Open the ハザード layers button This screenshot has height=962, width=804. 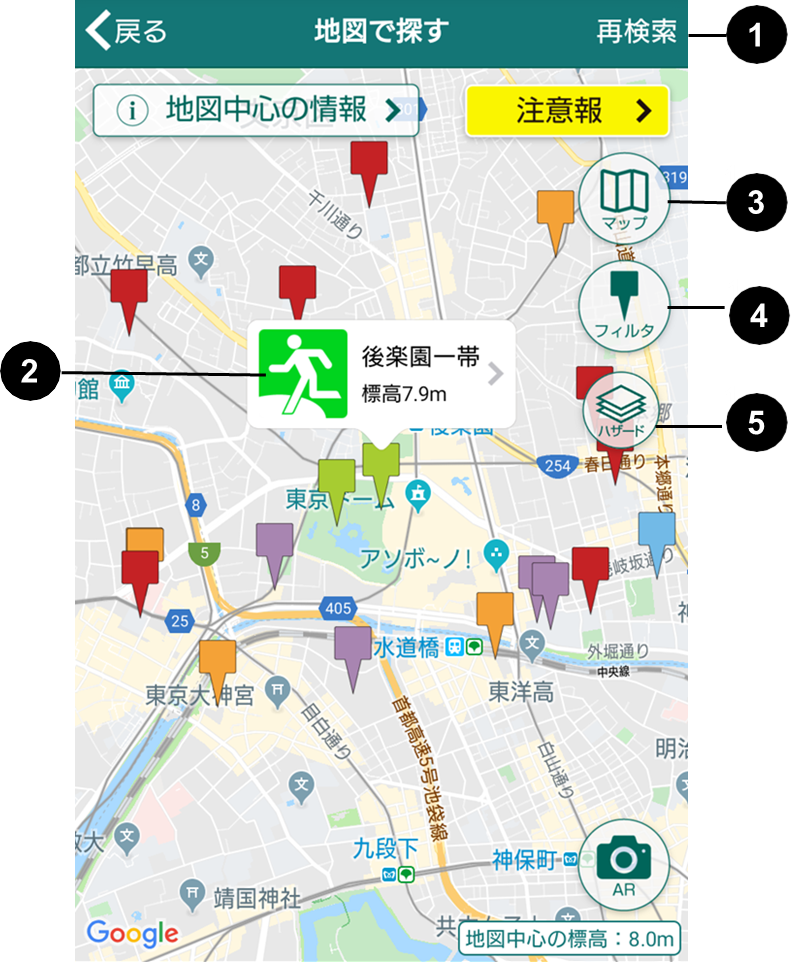(x=621, y=410)
